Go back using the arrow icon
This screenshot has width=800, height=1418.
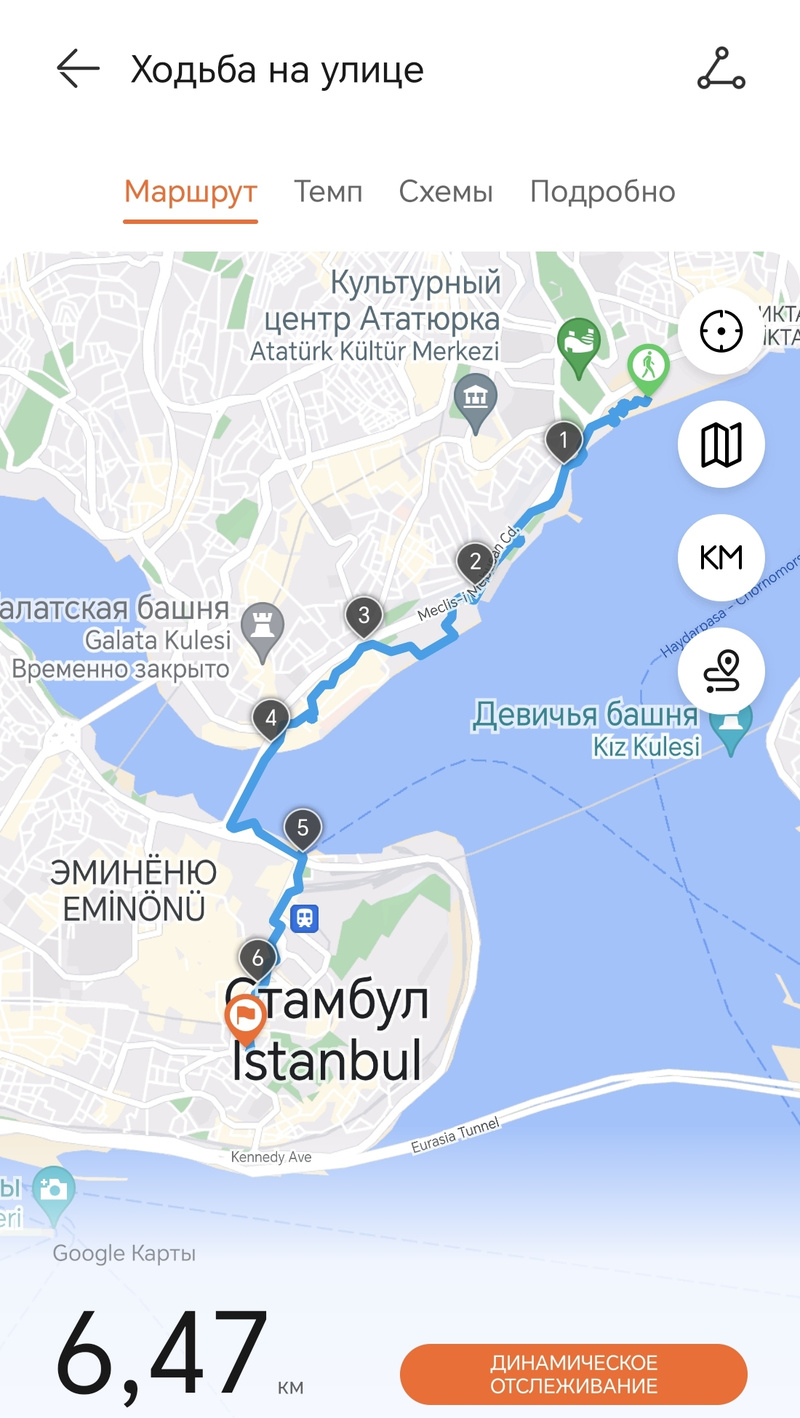click(x=78, y=70)
